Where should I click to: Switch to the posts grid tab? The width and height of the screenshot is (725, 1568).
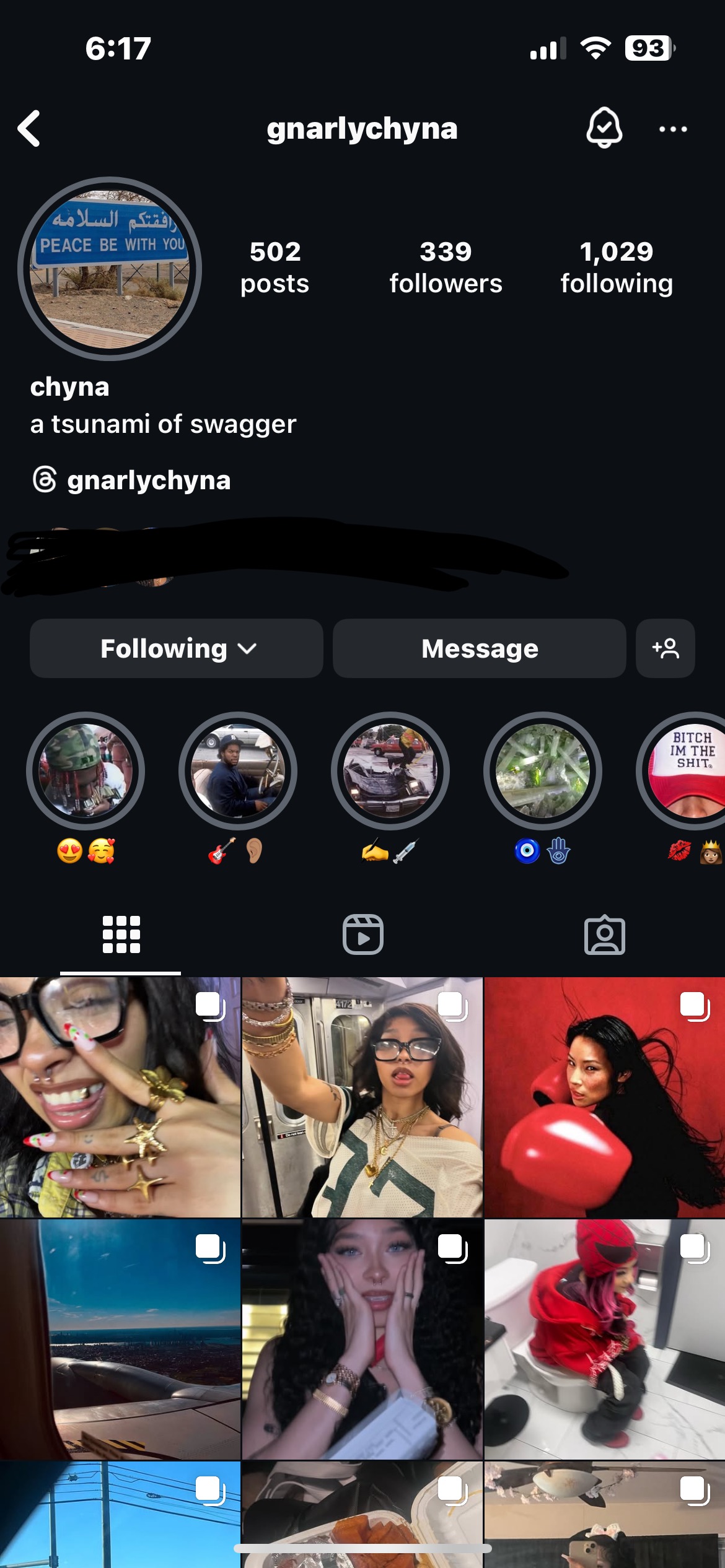click(x=121, y=934)
